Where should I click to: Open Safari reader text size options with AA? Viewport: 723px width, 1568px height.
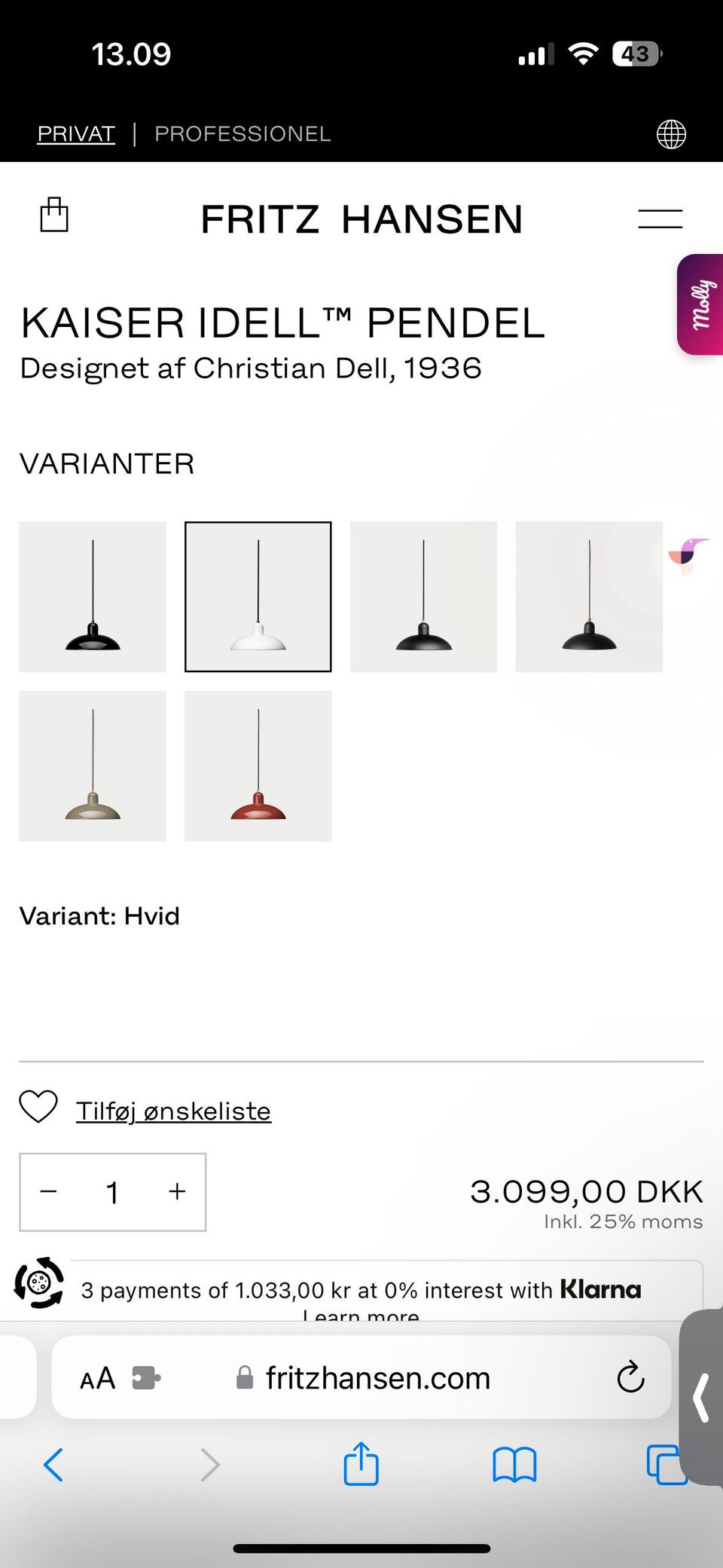tap(96, 1377)
